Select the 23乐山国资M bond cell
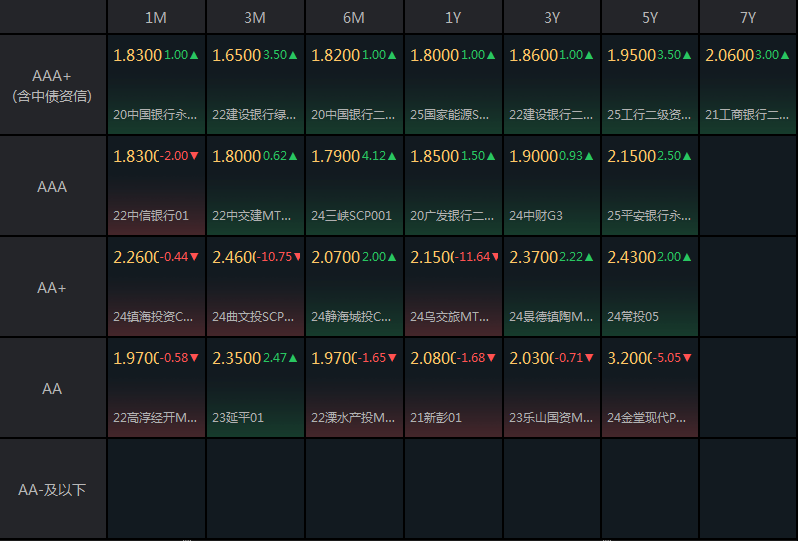The image size is (798, 541). coord(551,388)
